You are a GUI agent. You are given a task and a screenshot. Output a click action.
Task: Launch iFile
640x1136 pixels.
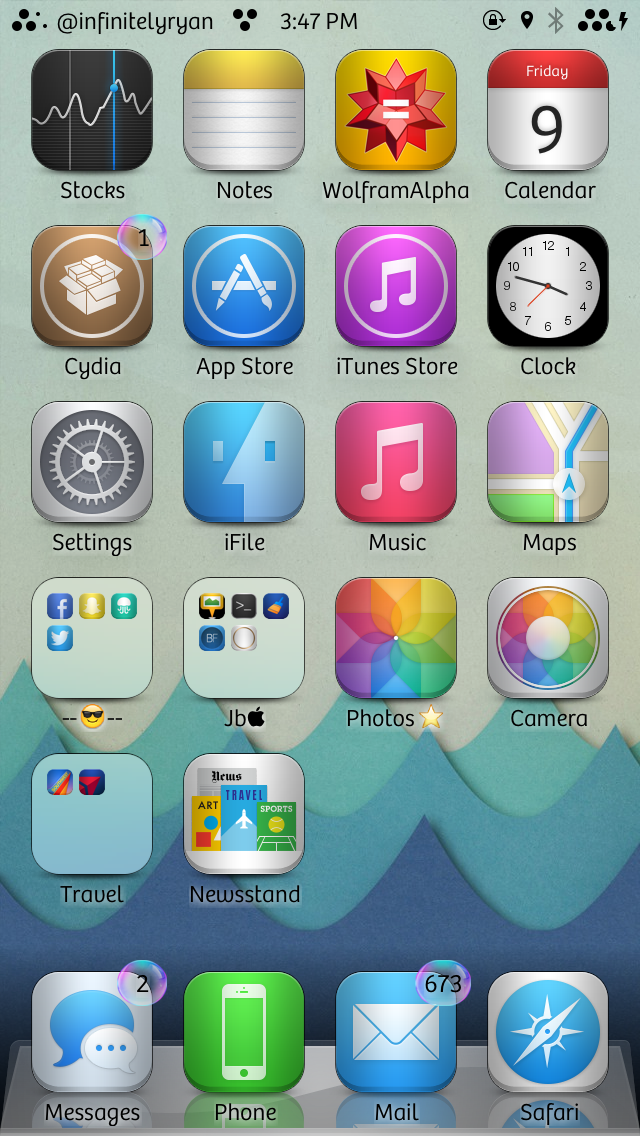[x=244, y=462]
